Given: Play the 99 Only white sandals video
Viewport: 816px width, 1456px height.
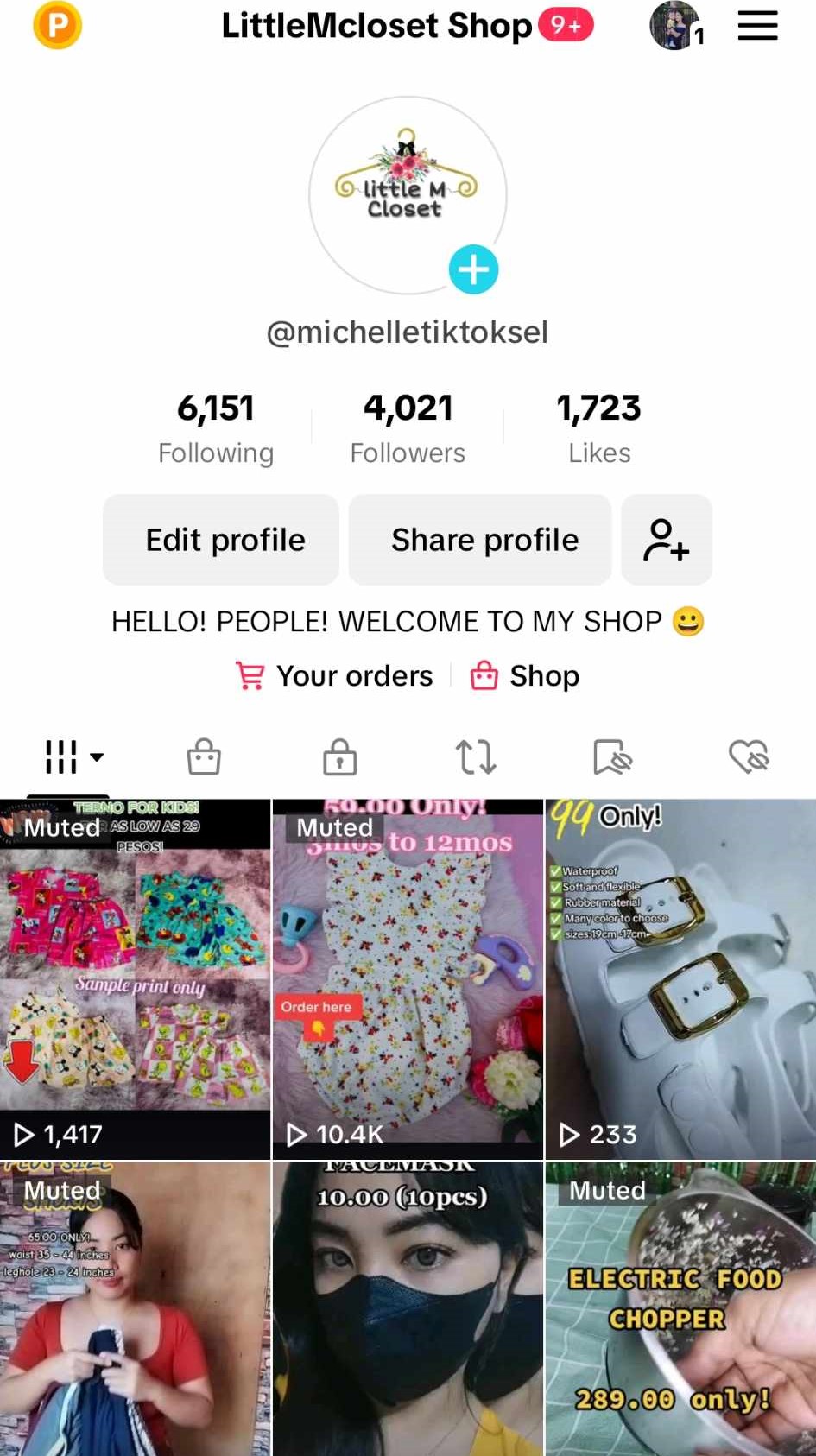Looking at the screenshot, I should tap(680, 978).
